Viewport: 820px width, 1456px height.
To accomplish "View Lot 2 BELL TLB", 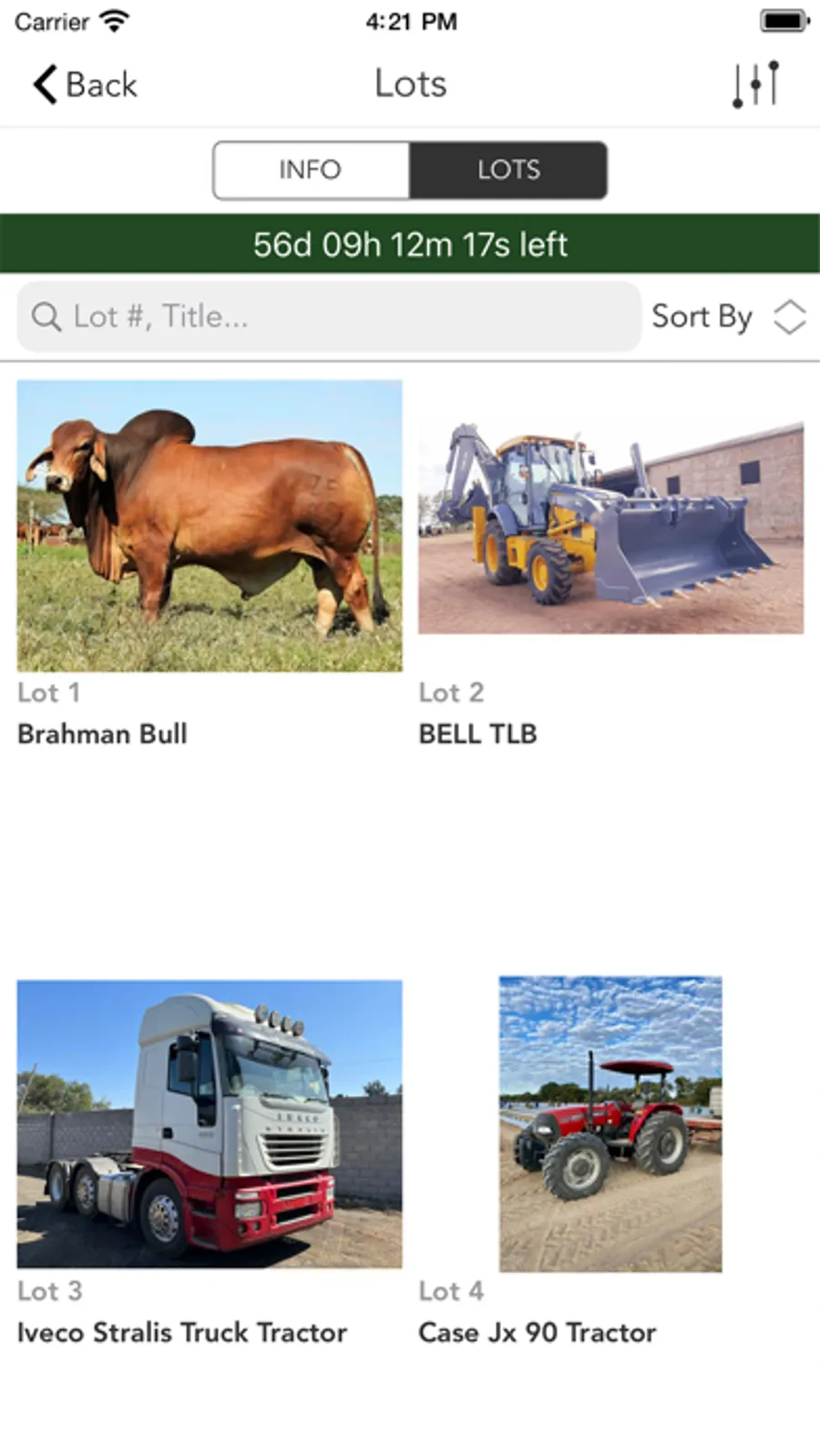I will point(610,528).
